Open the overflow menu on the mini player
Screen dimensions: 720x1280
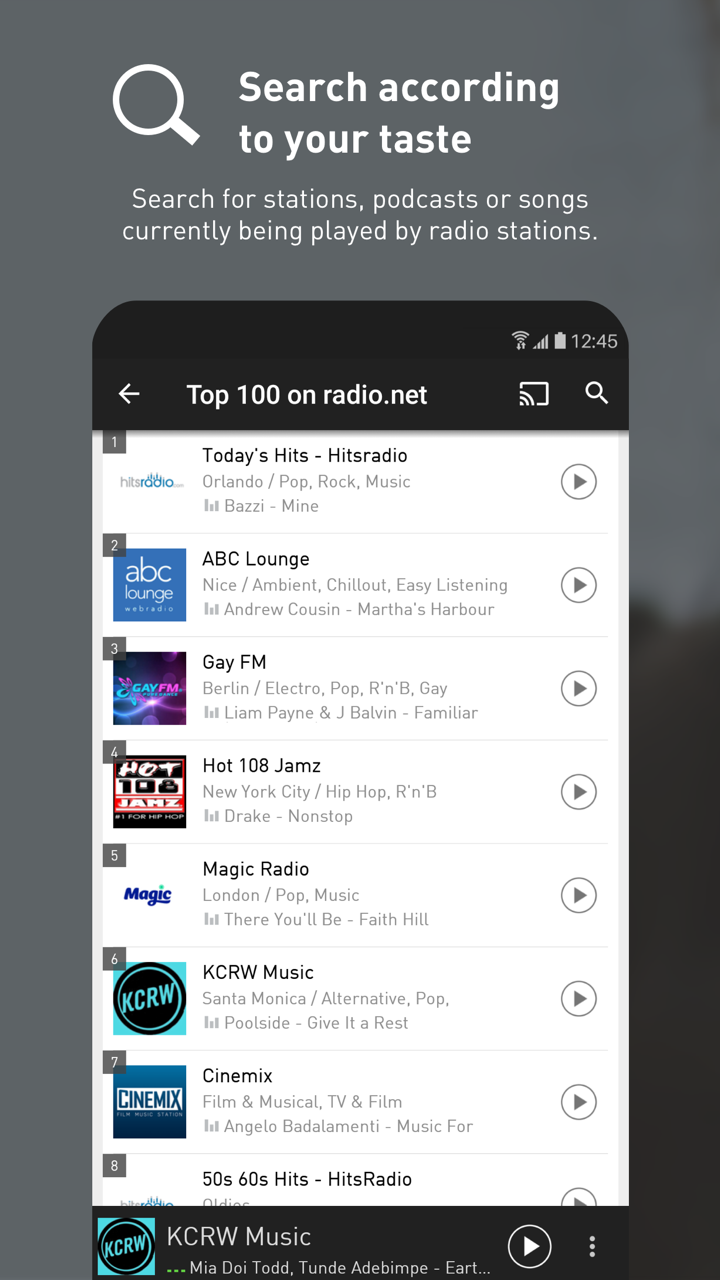592,1246
